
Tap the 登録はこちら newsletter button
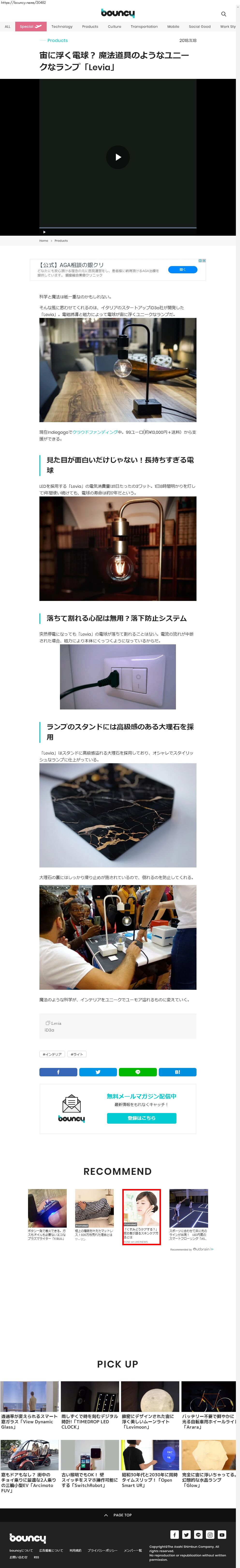[x=141, y=1118]
